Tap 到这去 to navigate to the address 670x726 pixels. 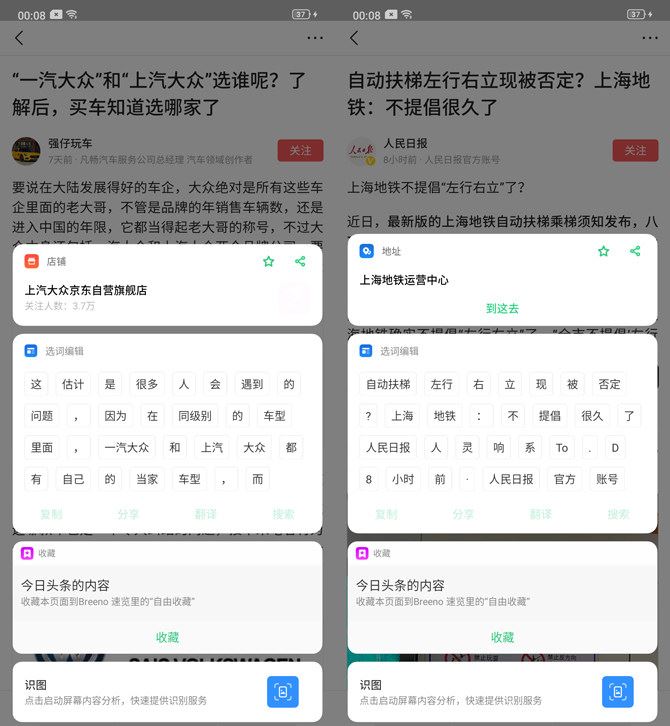pos(502,309)
